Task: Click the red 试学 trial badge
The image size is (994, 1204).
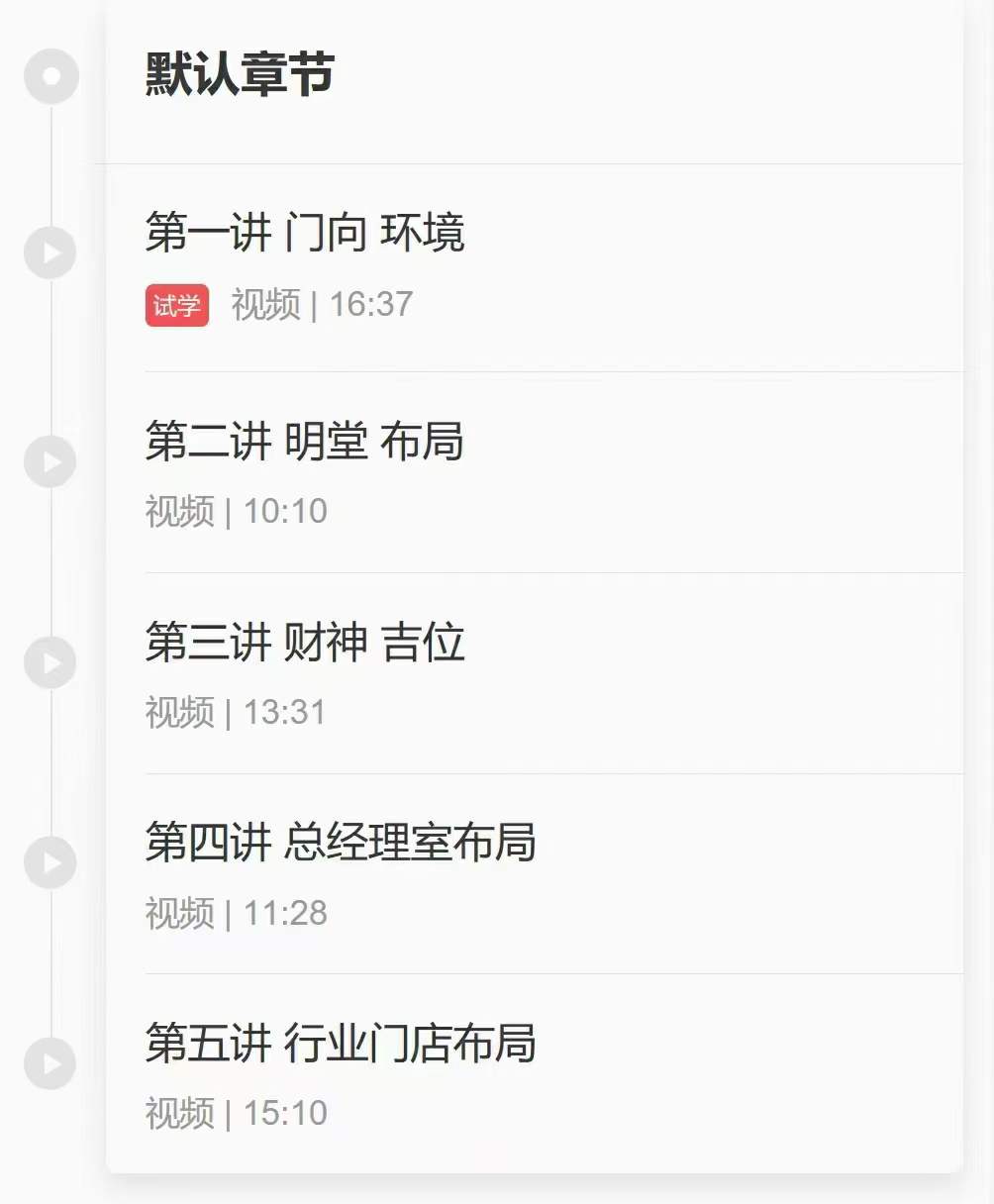Action: [176, 305]
